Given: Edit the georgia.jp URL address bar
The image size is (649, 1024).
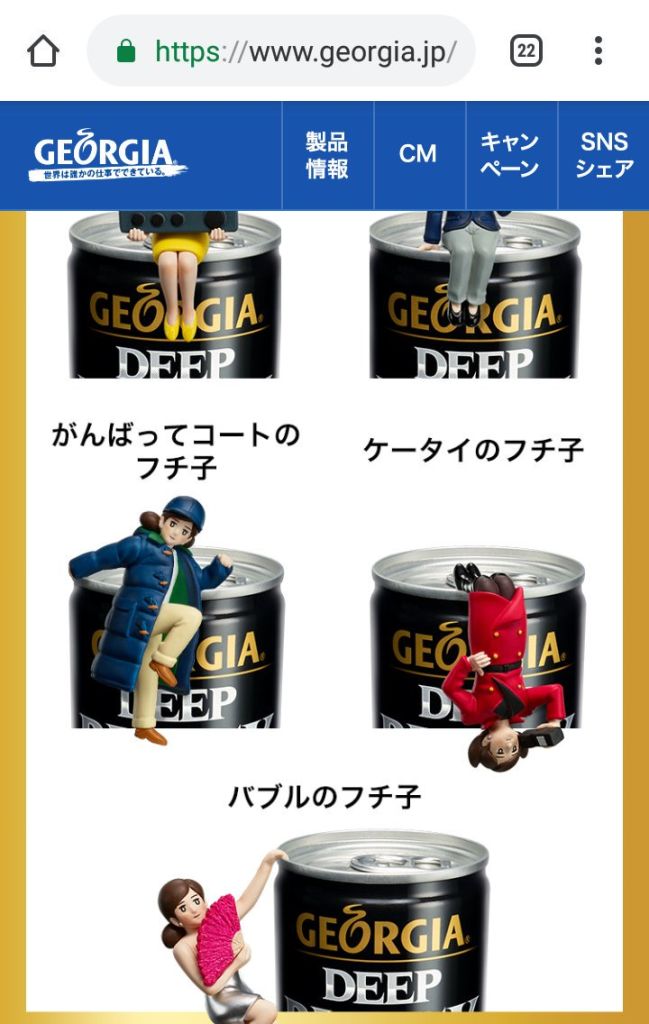Looking at the screenshot, I should 300,51.
